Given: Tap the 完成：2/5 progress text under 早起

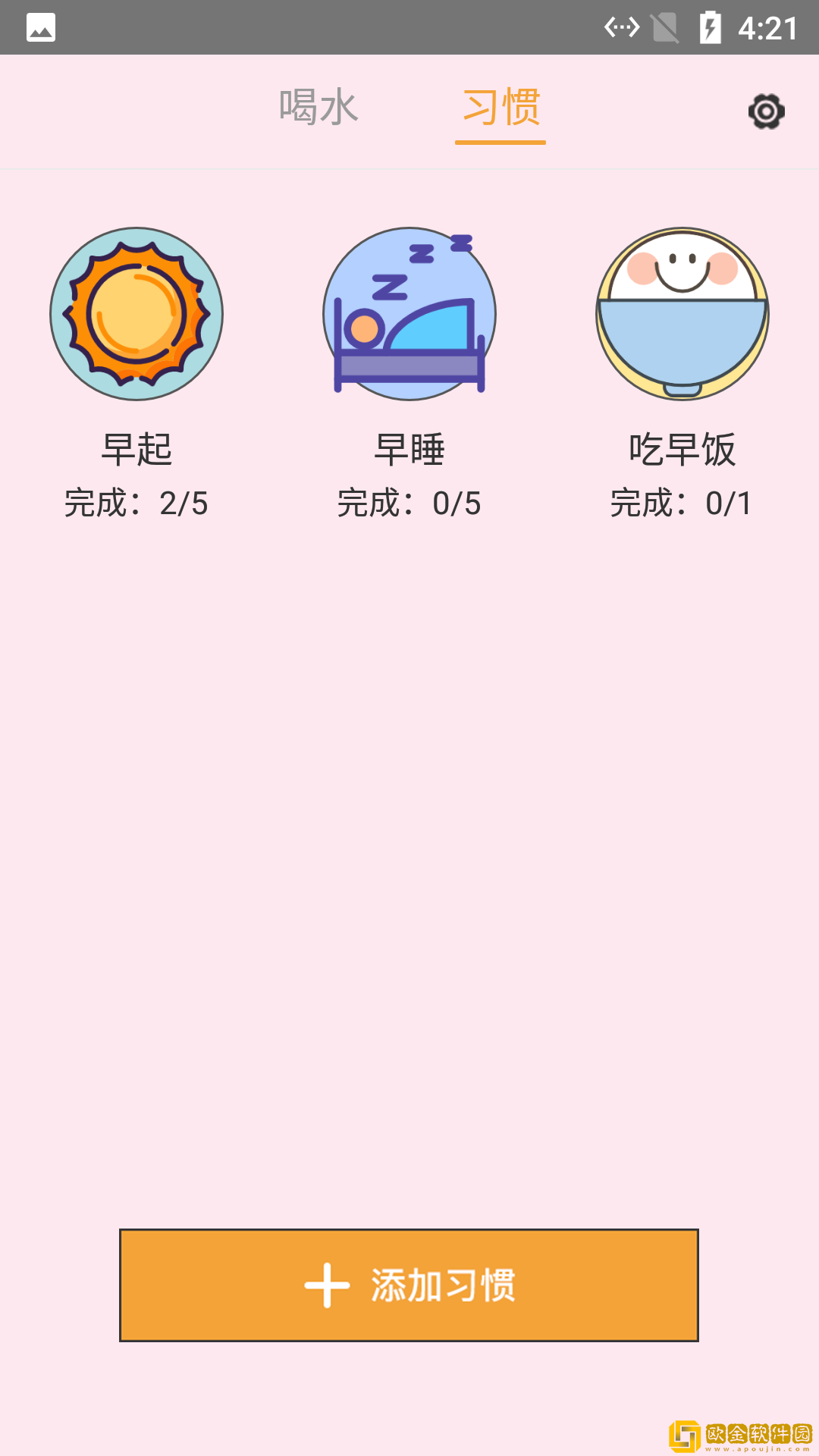Looking at the screenshot, I should click(x=137, y=502).
